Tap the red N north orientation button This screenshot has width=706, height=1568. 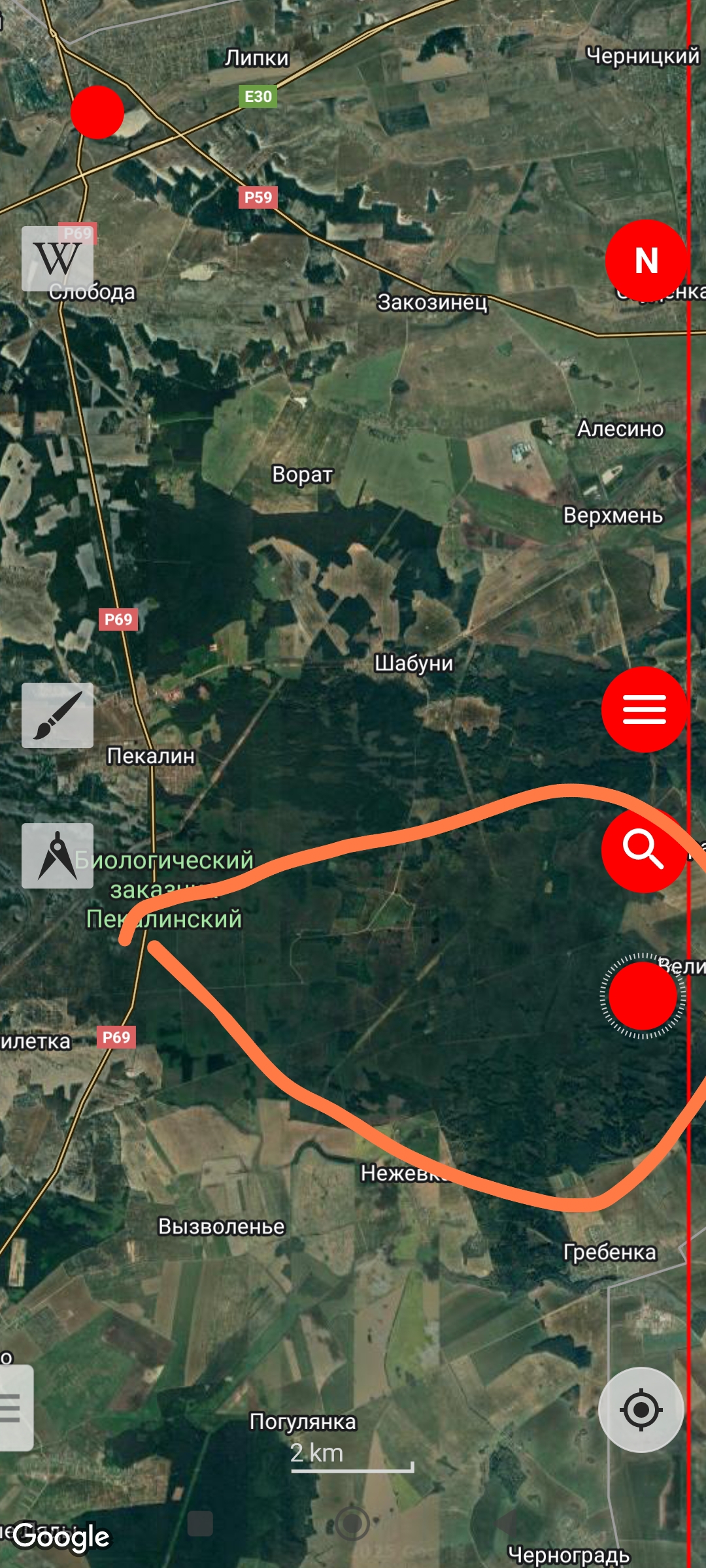coord(646,261)
